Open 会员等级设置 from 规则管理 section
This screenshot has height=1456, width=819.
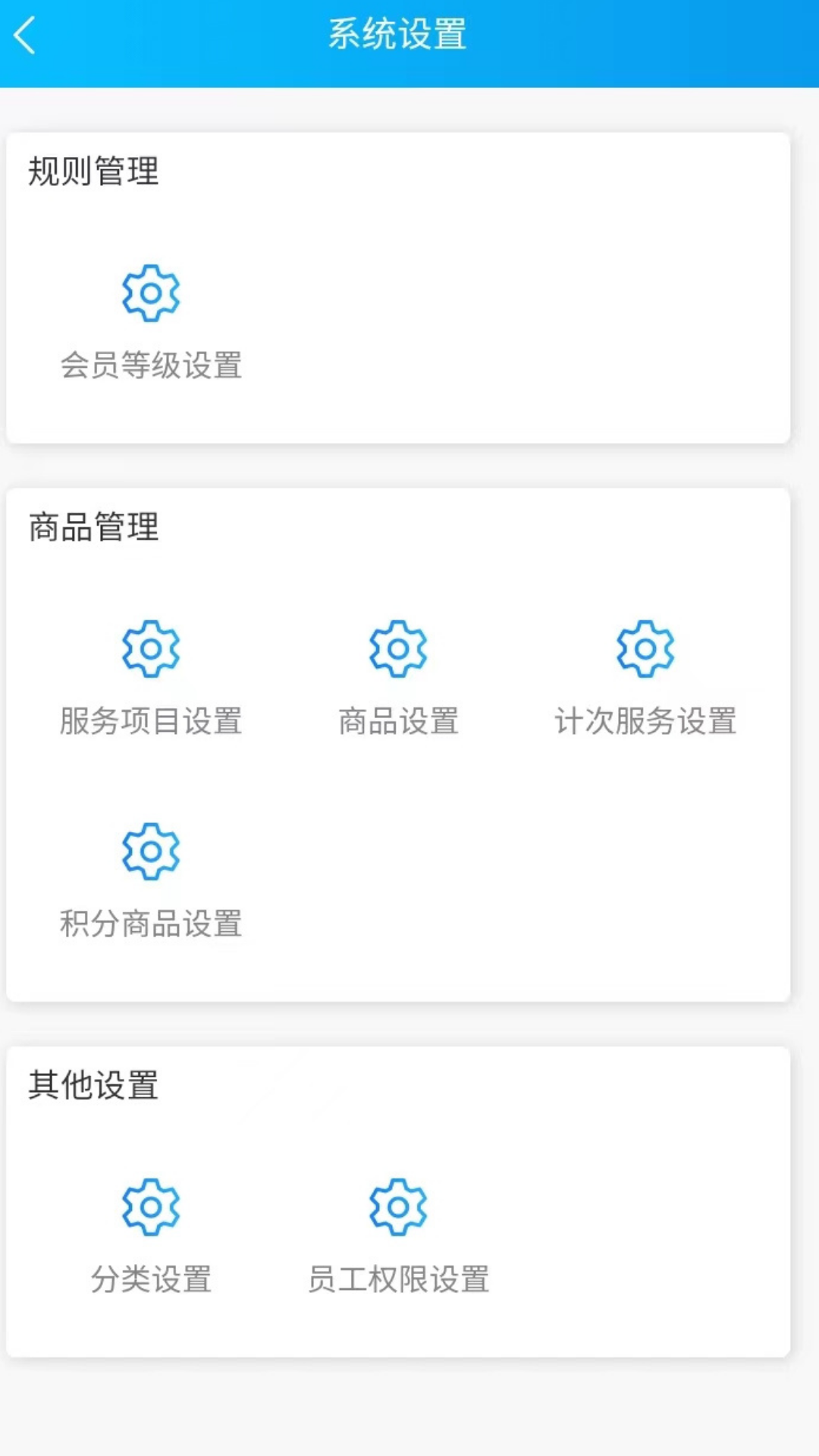click(x=150, y=366)
